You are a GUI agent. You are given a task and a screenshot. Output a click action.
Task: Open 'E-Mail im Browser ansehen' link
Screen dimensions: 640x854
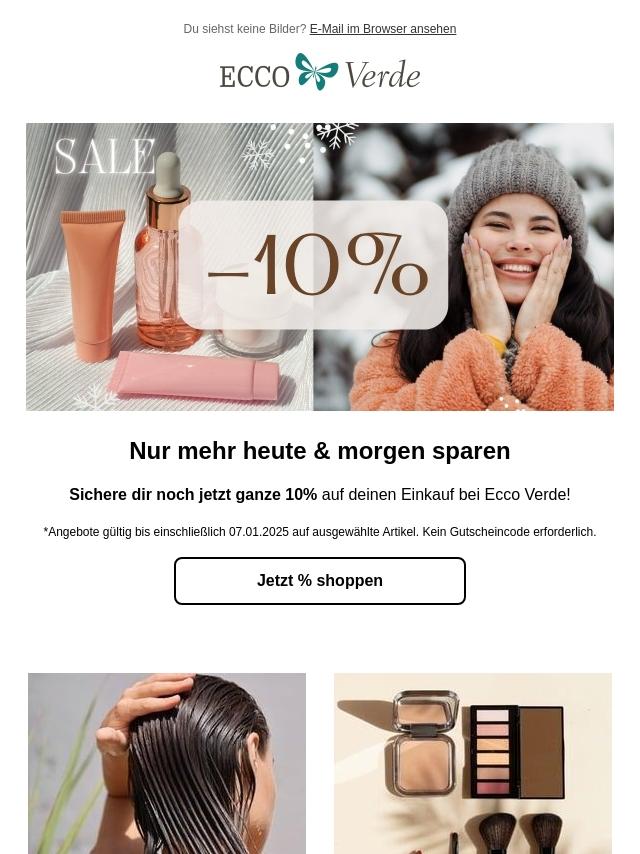tap(382, 29)
